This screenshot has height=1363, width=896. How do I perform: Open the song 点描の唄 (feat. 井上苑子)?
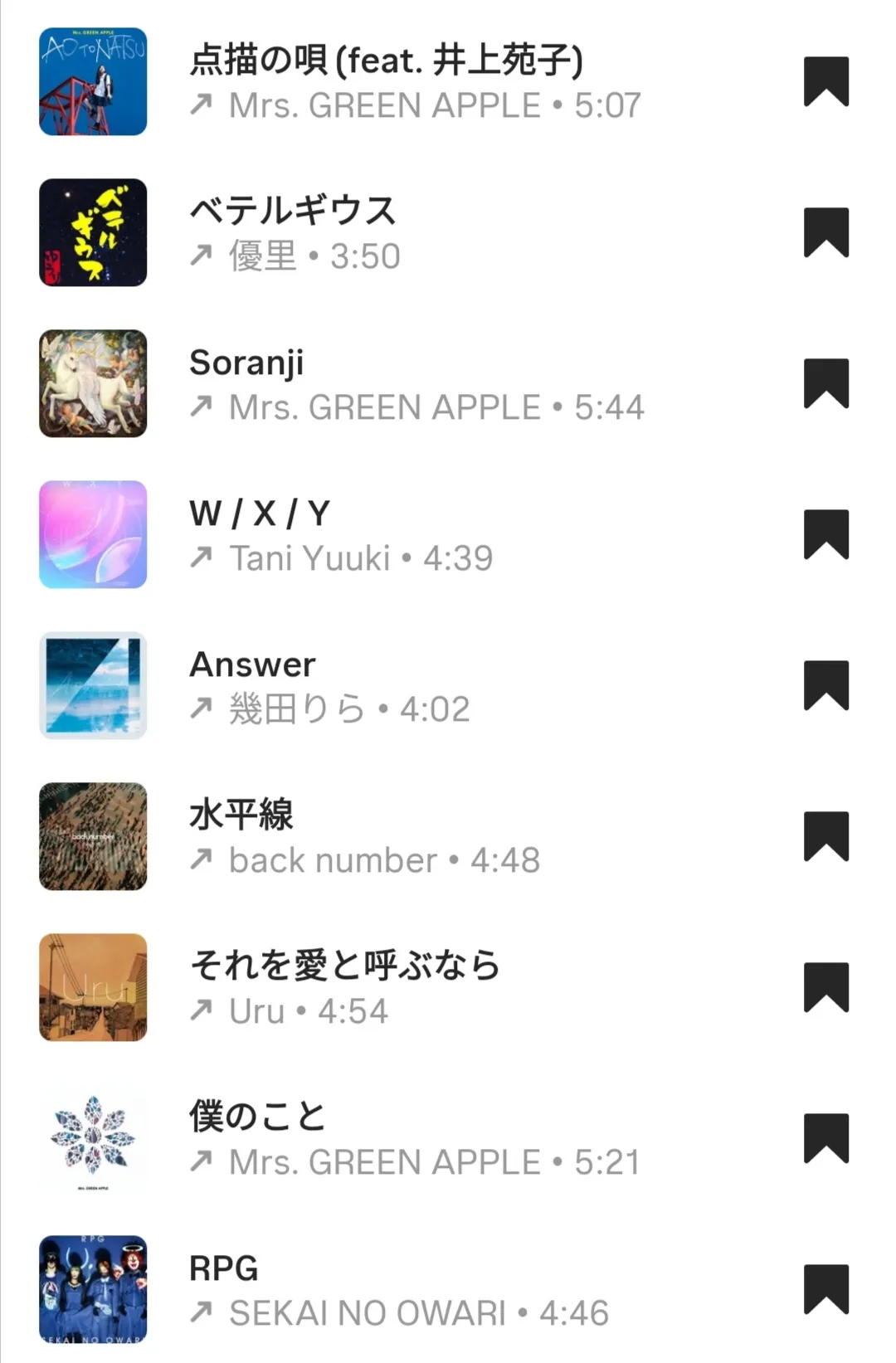(x=386, y=61)
